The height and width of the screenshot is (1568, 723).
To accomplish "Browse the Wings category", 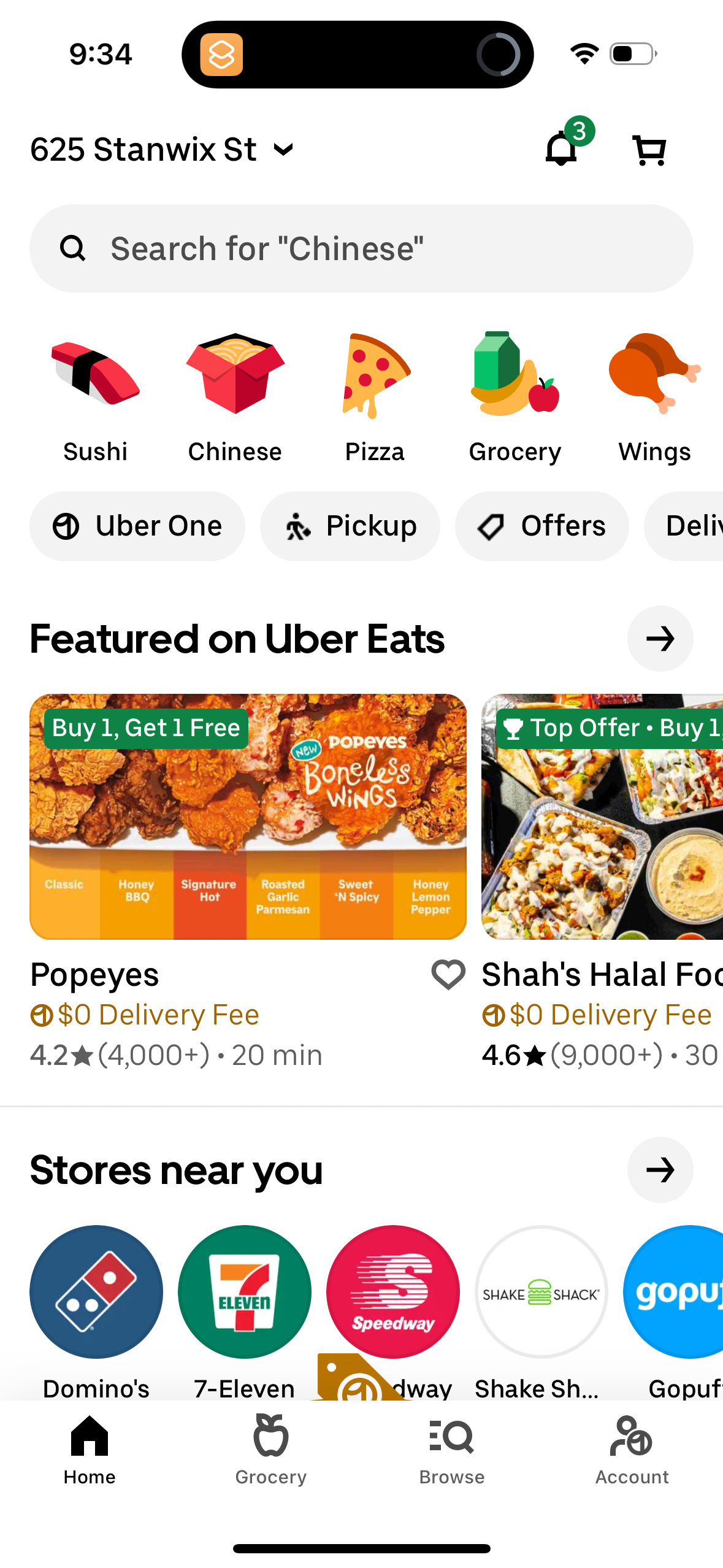I will [654, 396].
